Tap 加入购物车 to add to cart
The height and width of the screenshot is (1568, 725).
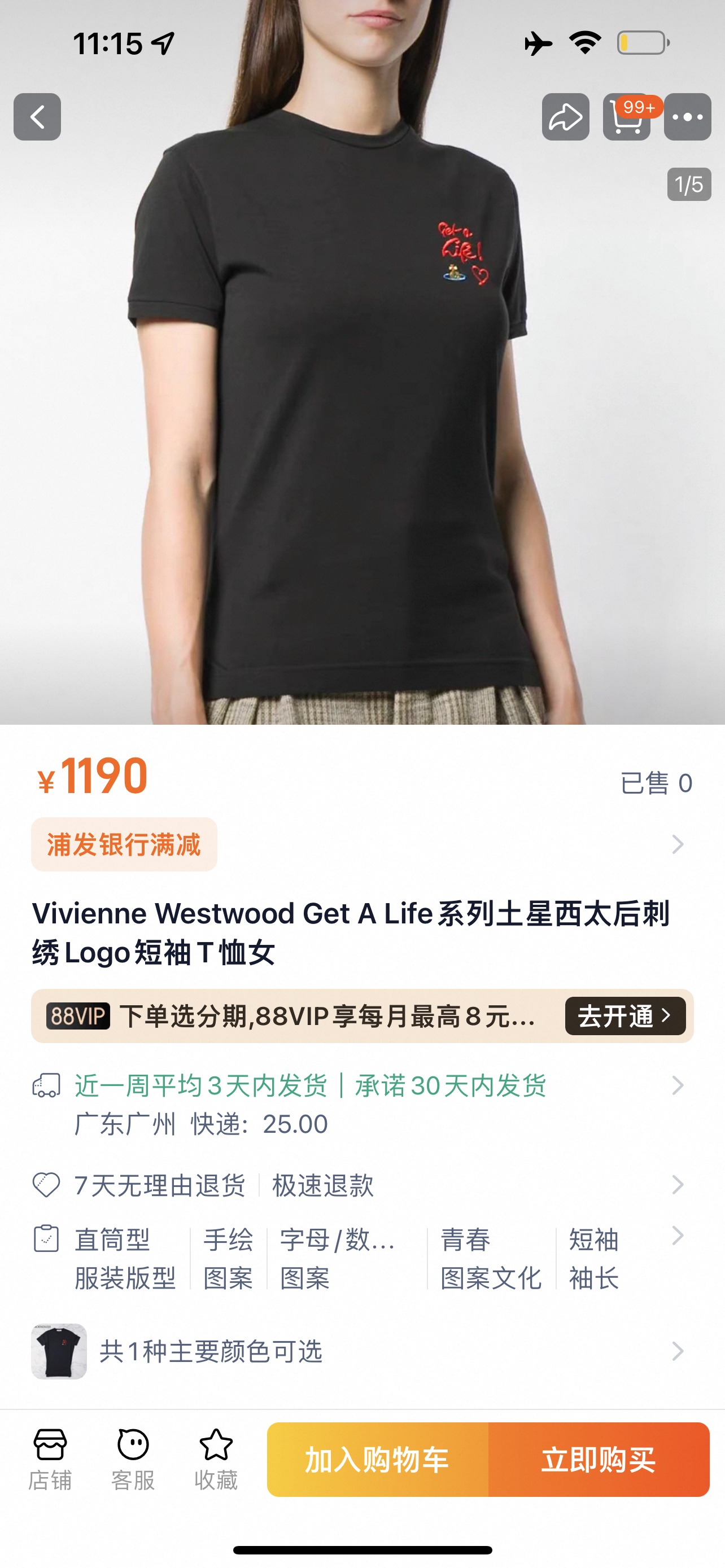point(377,1460)
